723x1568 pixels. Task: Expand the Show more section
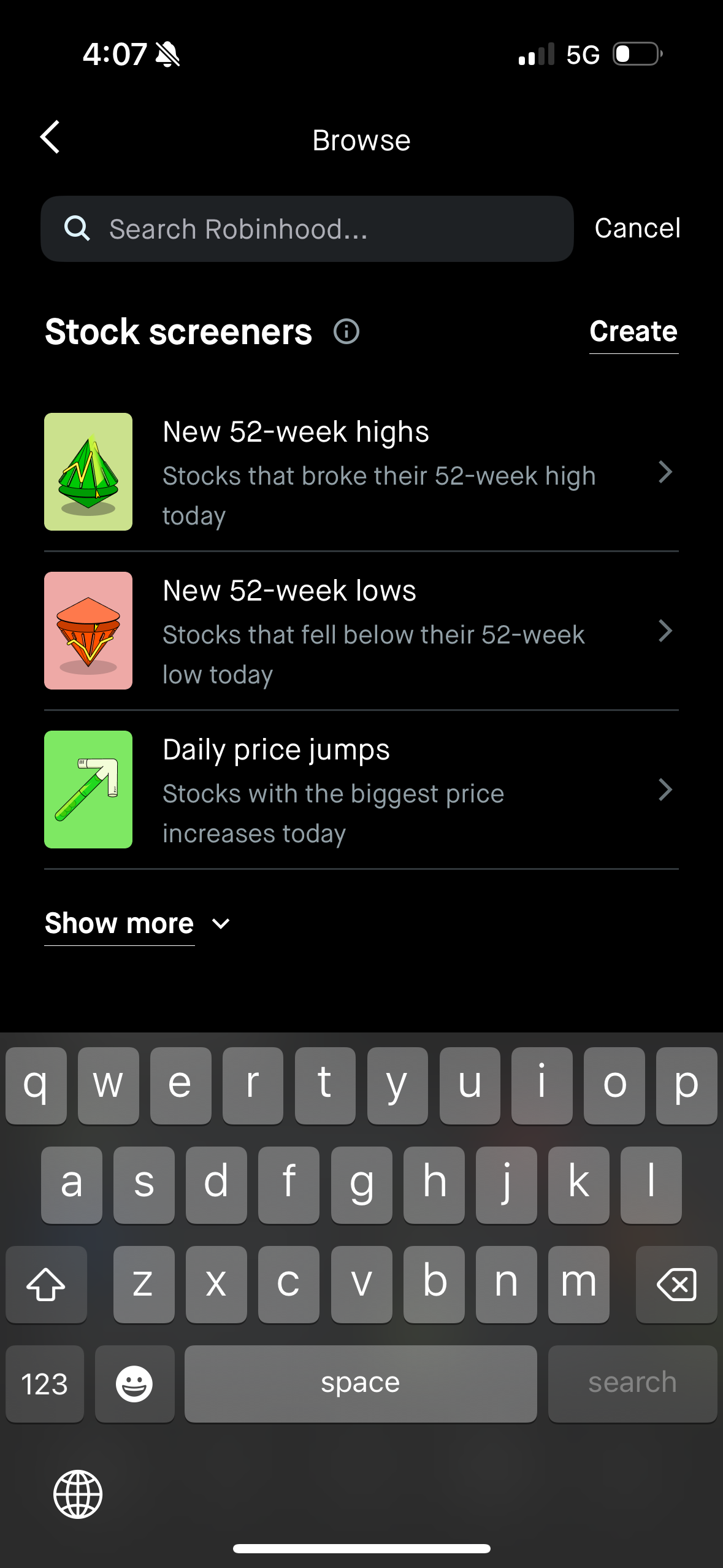(x=120, y=923)
